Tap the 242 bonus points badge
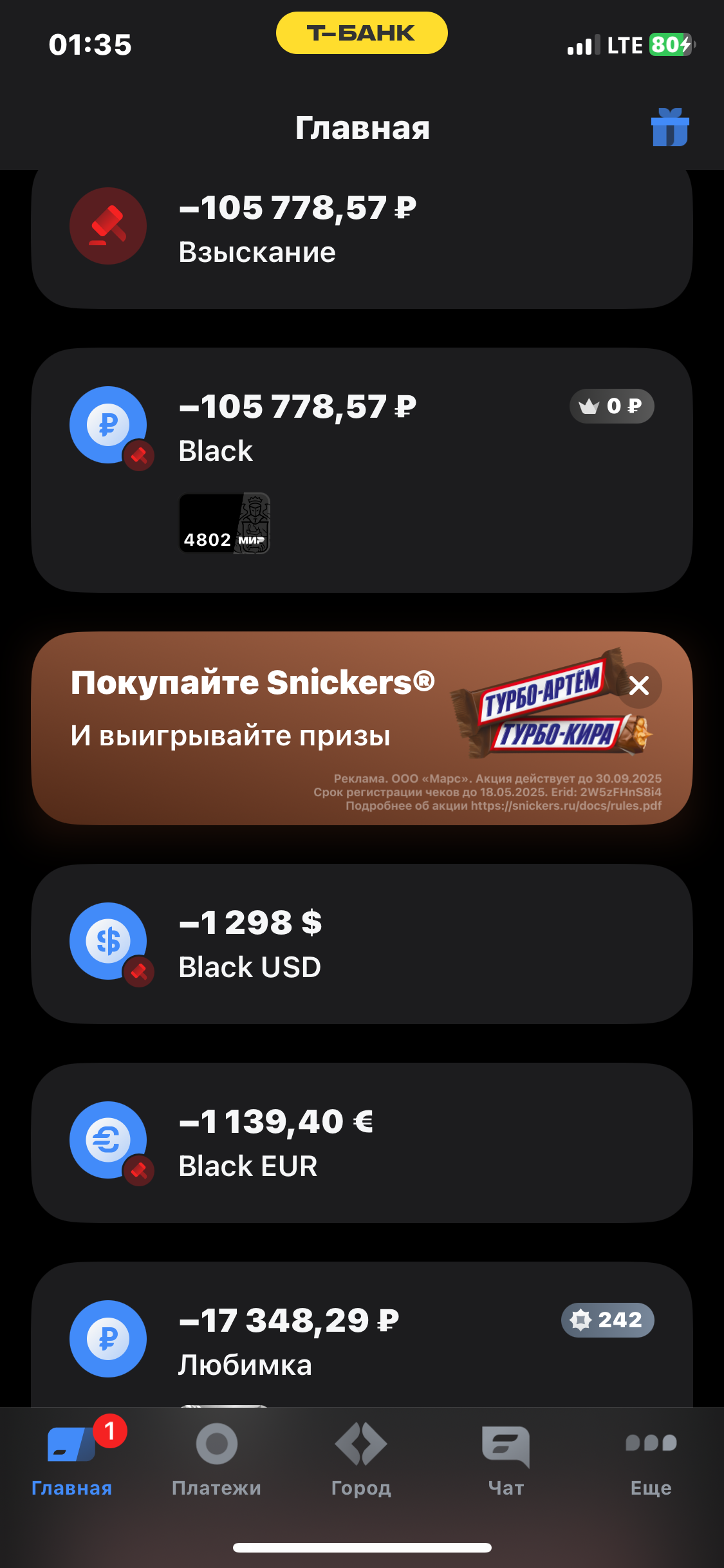 pyautogui.click(x=607, y=1320)
